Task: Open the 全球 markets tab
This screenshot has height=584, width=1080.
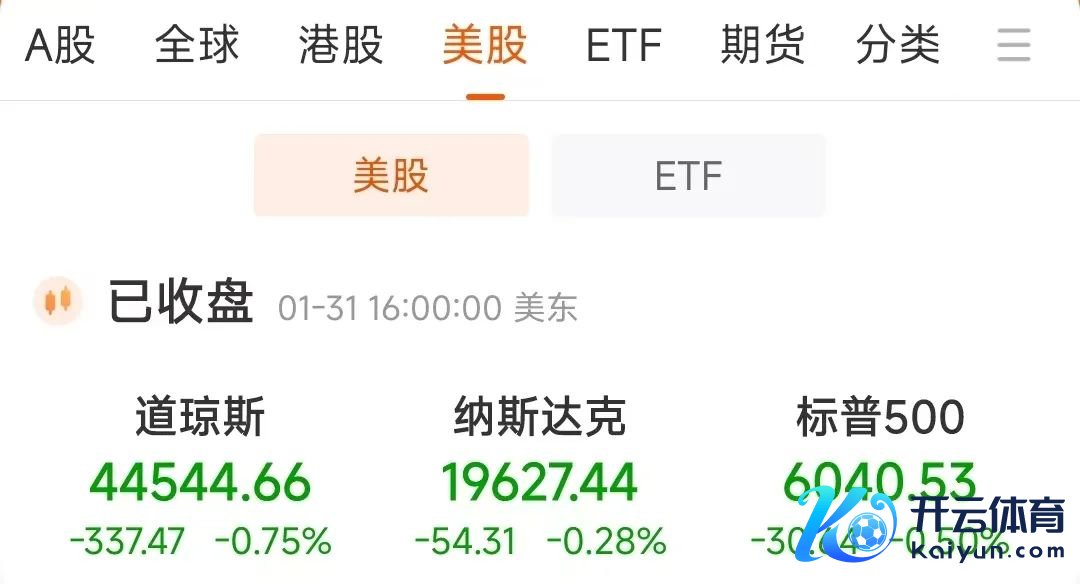Action: click(197, 46)
